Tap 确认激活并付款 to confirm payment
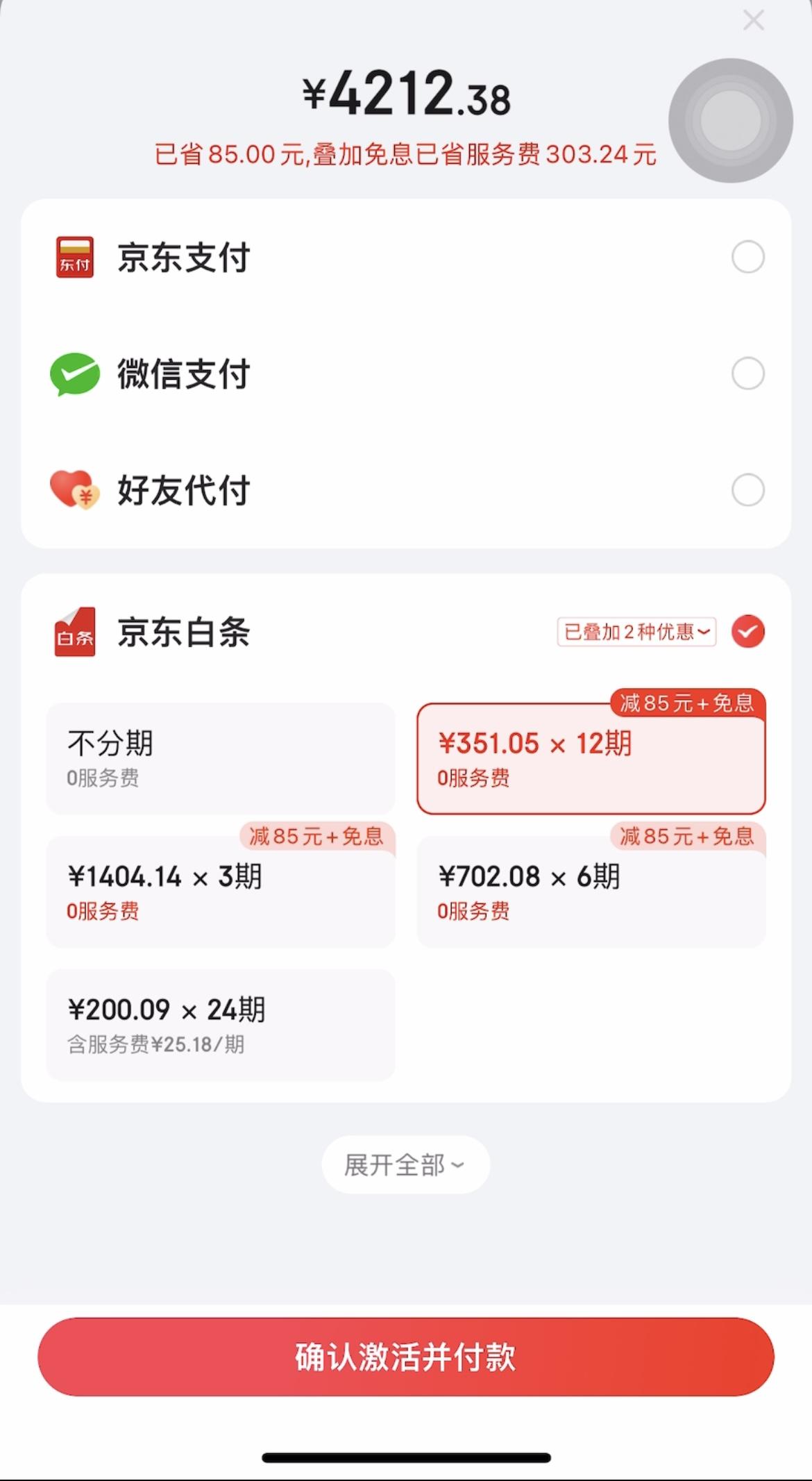The image size is (812, 1481). (x=406, y=1357)
